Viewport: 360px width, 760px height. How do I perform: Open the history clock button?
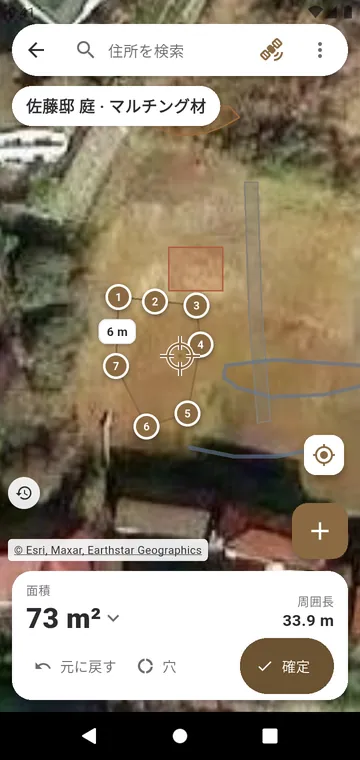[x=24, y=493]
